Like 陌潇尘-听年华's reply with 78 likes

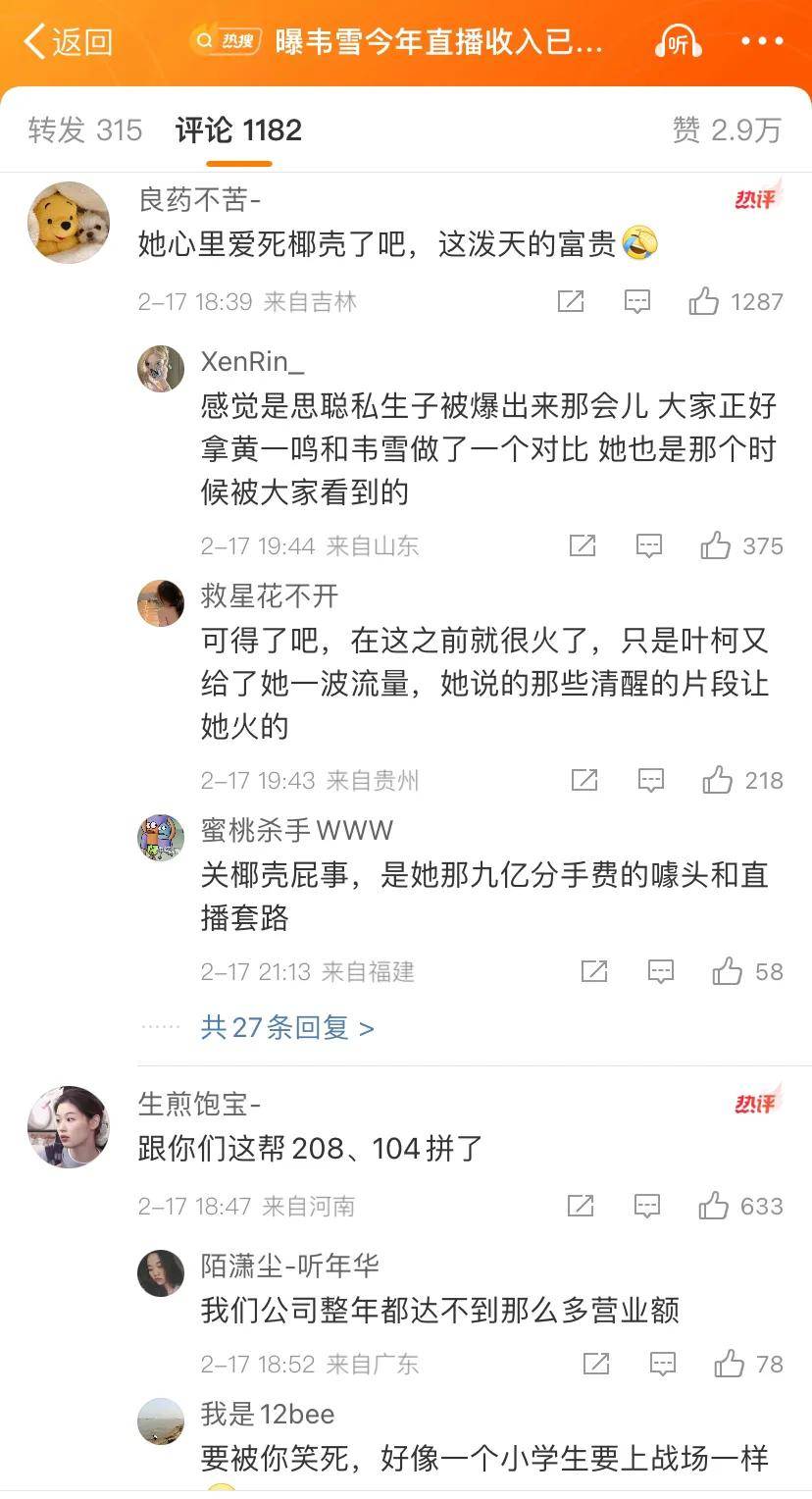coord(730,1364)
